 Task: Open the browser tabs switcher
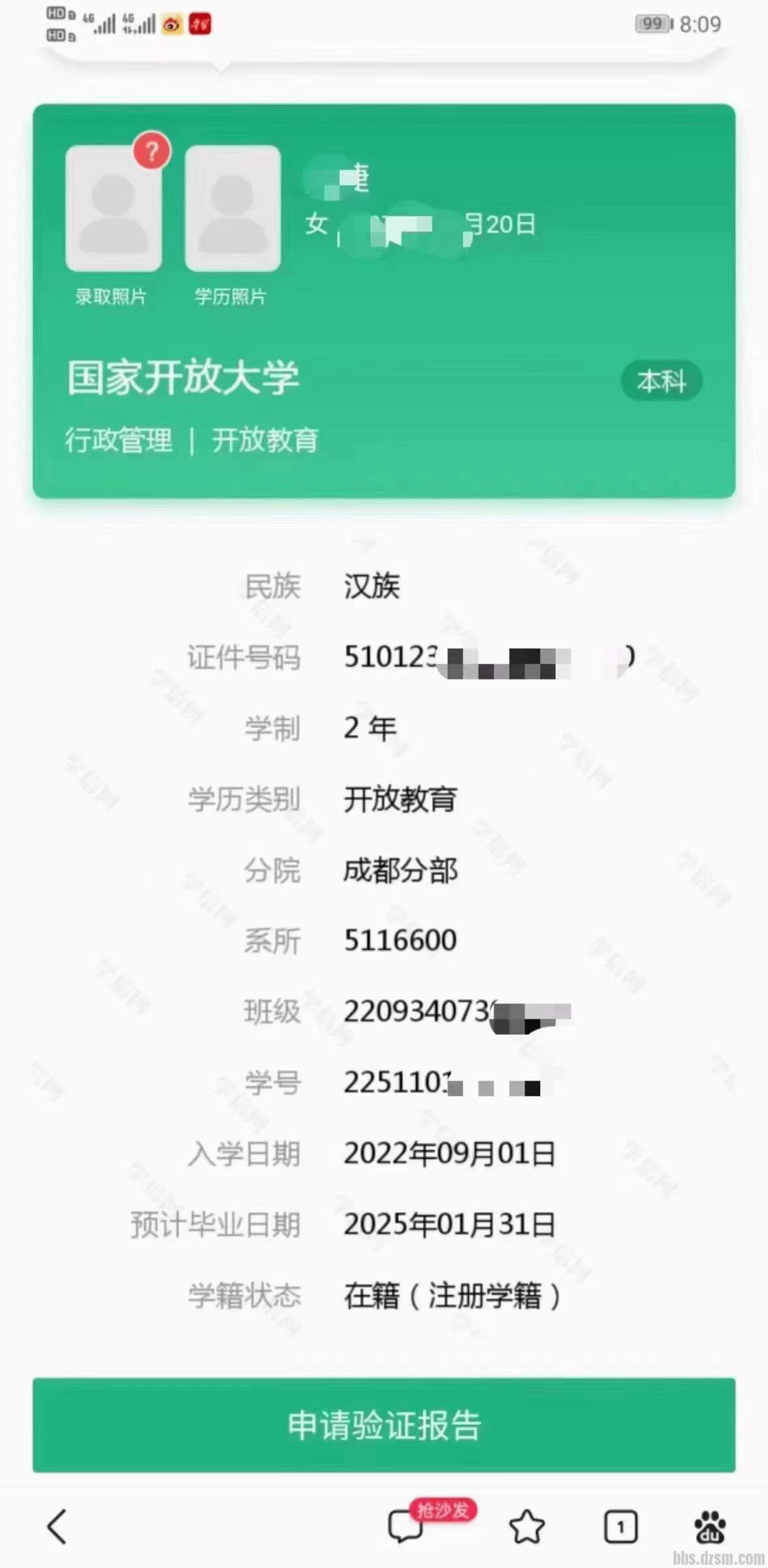[x=620, y=1527]
